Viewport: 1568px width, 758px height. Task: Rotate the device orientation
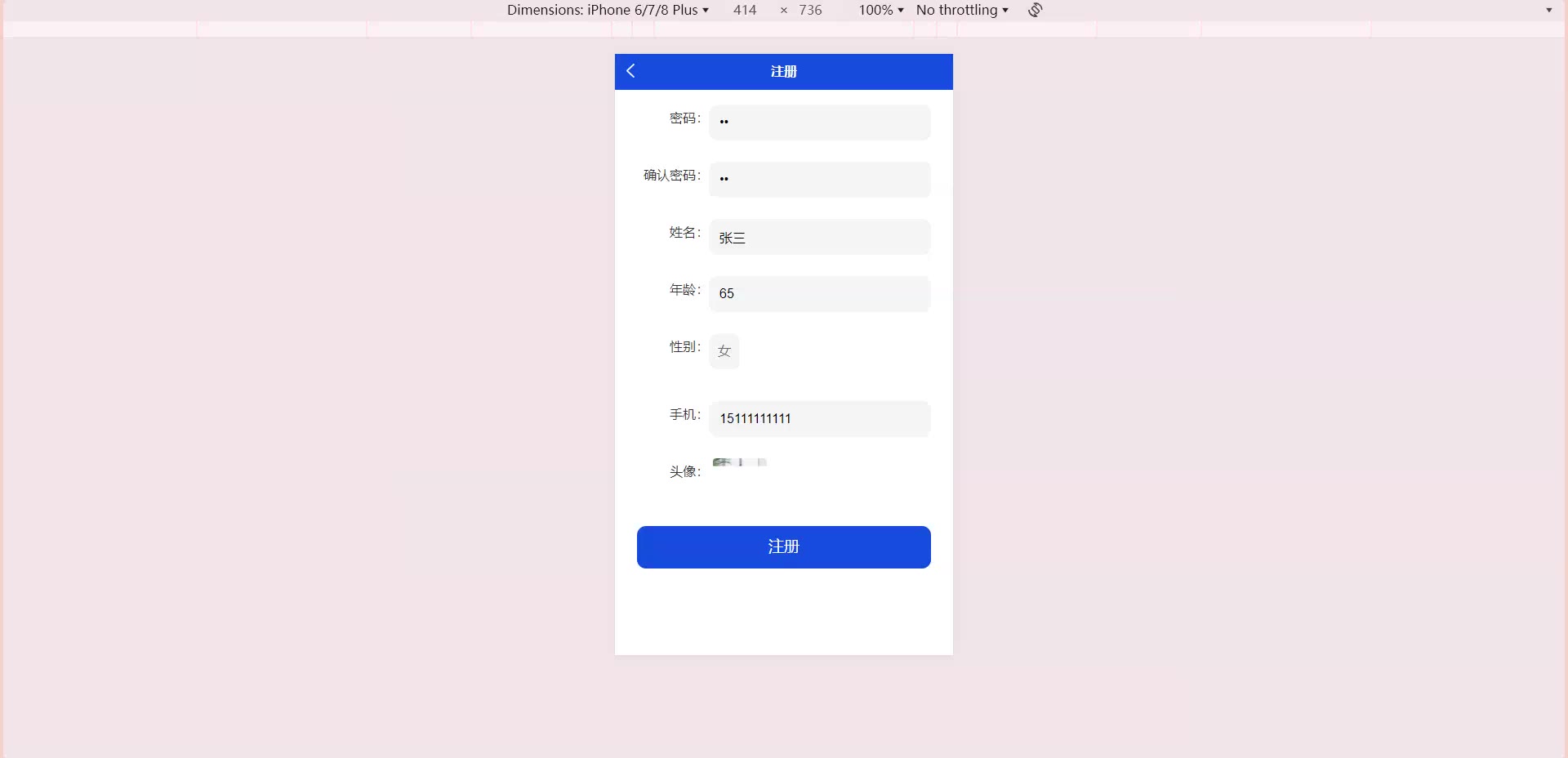tap(1036, 10)
